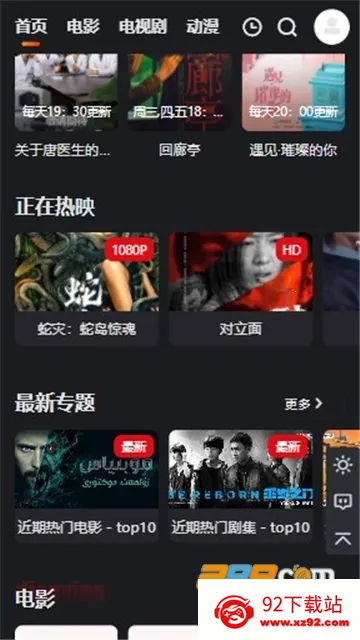Screen dimensions: 360x640
Task: Switch to the 电影 tab
Action: point(83,27)
